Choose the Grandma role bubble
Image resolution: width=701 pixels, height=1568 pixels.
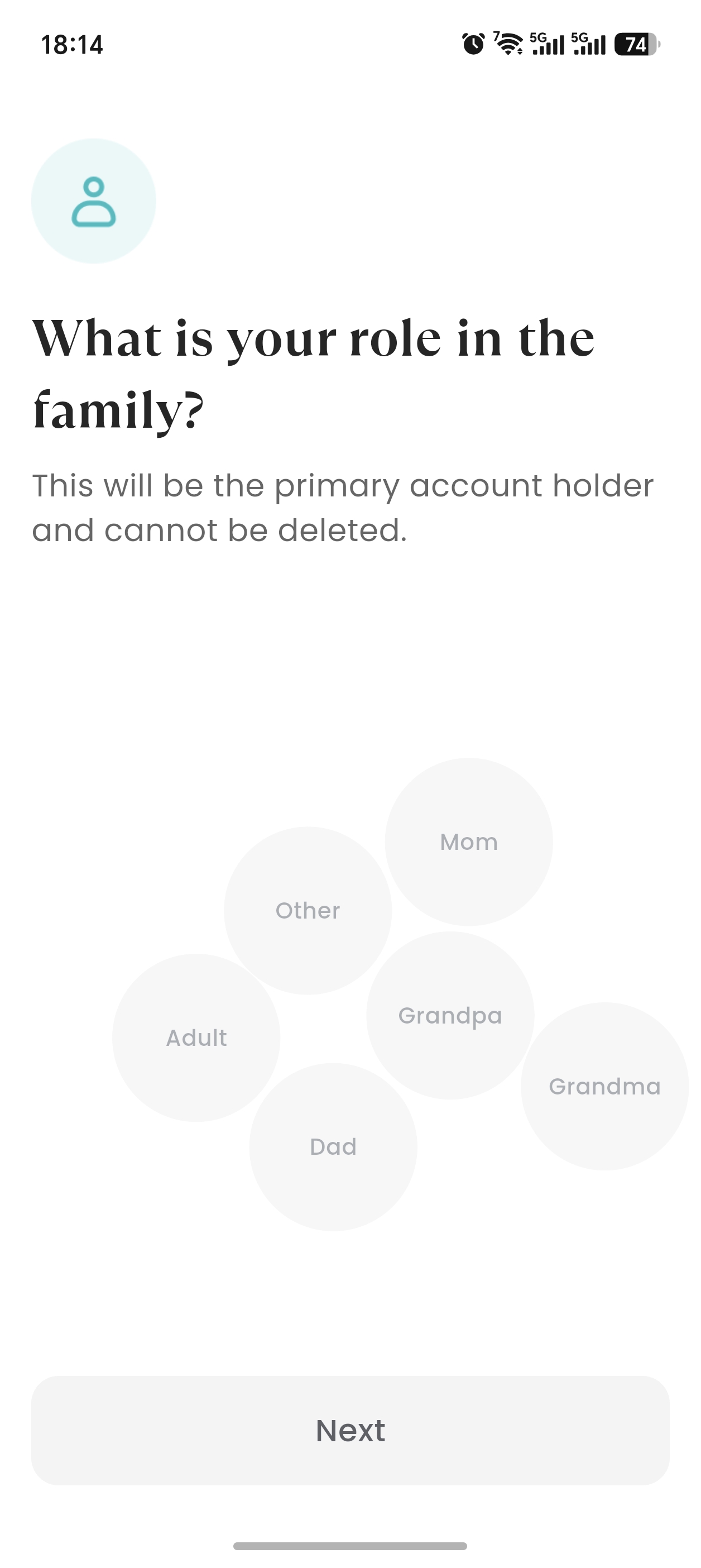pyautogui.click(x=605, y=1087)
